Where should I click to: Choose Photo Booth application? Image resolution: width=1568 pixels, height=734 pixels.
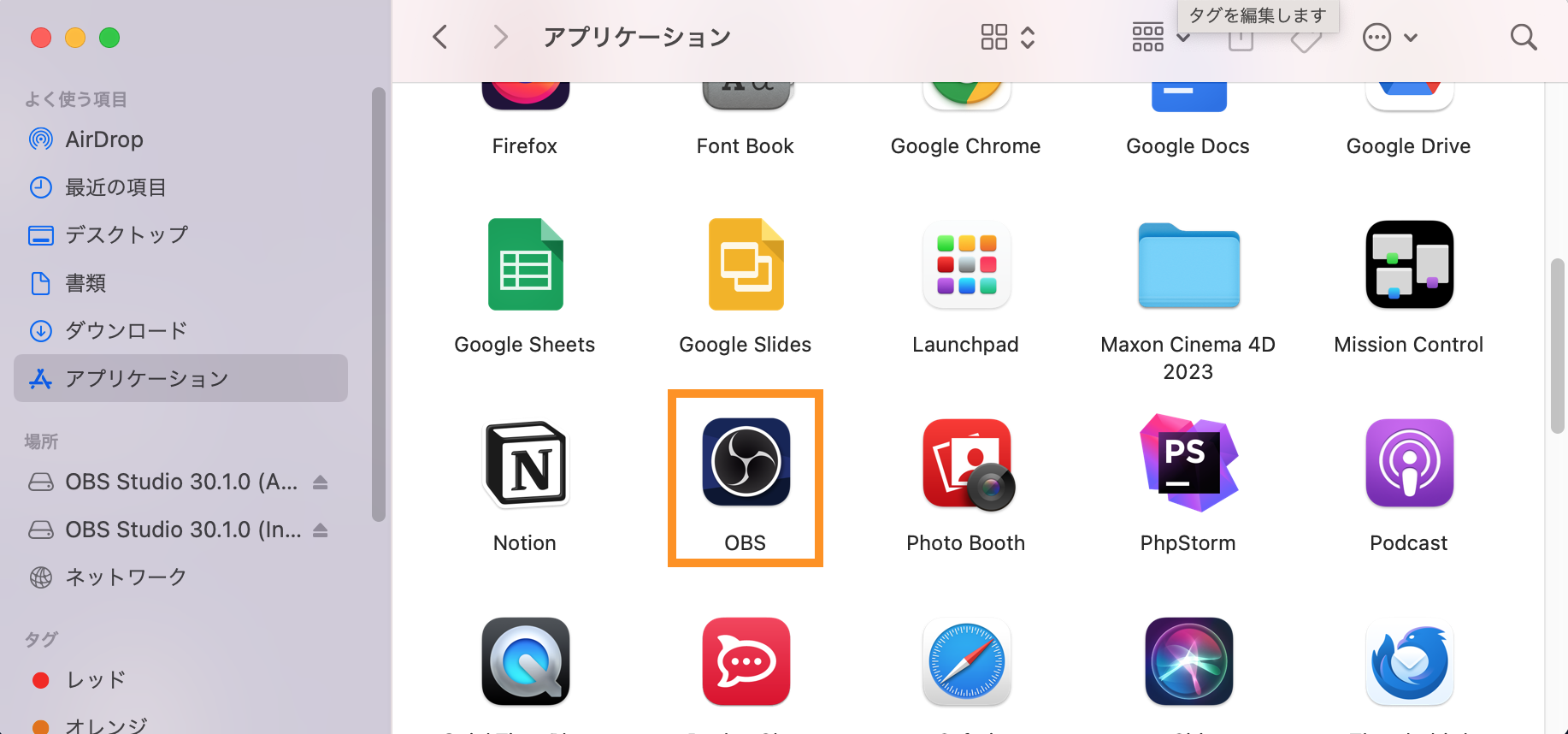point(966,465)
